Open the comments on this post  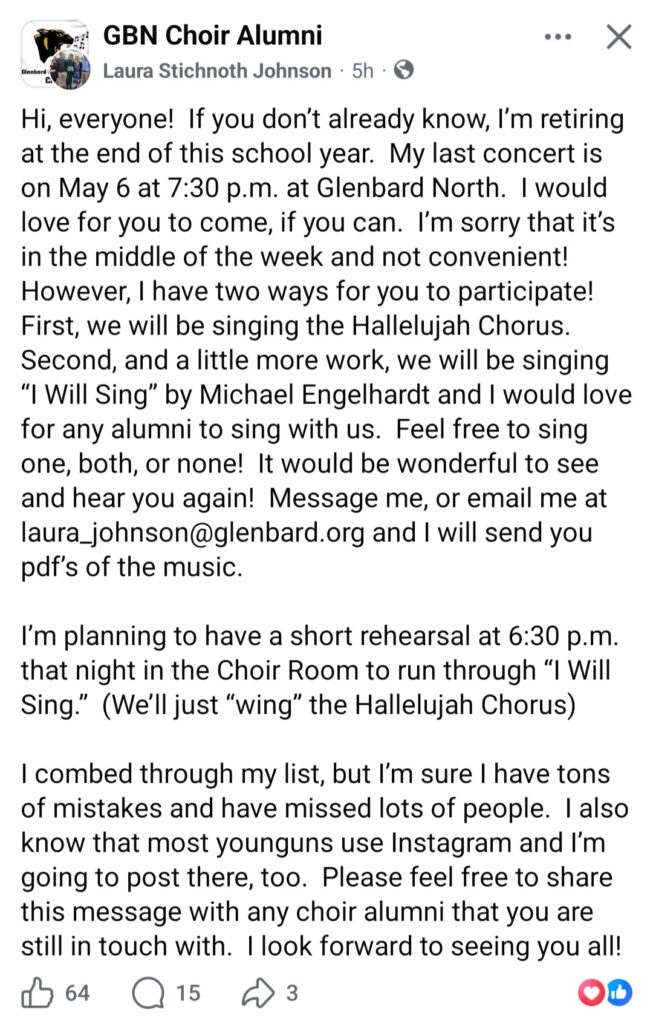(x=150, y=993)
